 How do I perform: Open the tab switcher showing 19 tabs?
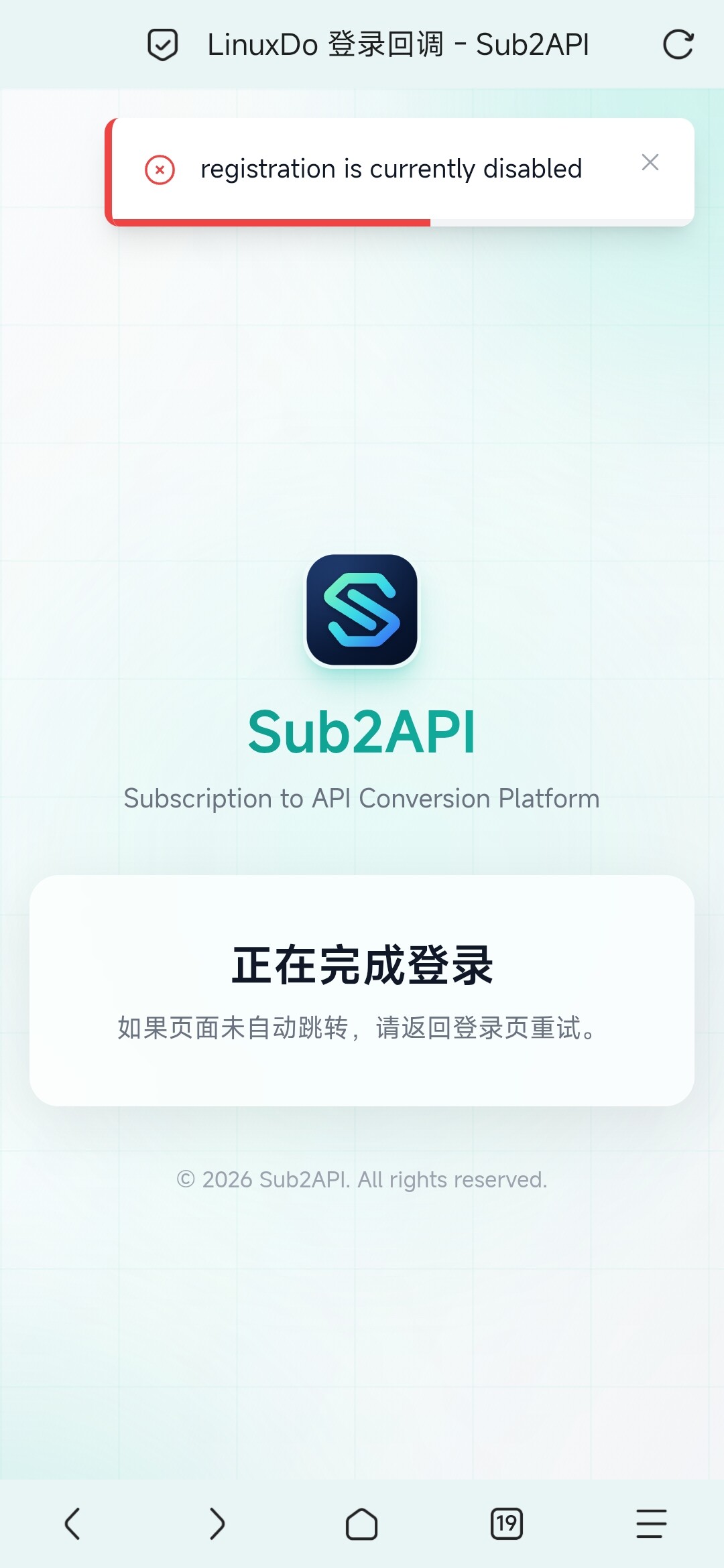point(507,1524)
